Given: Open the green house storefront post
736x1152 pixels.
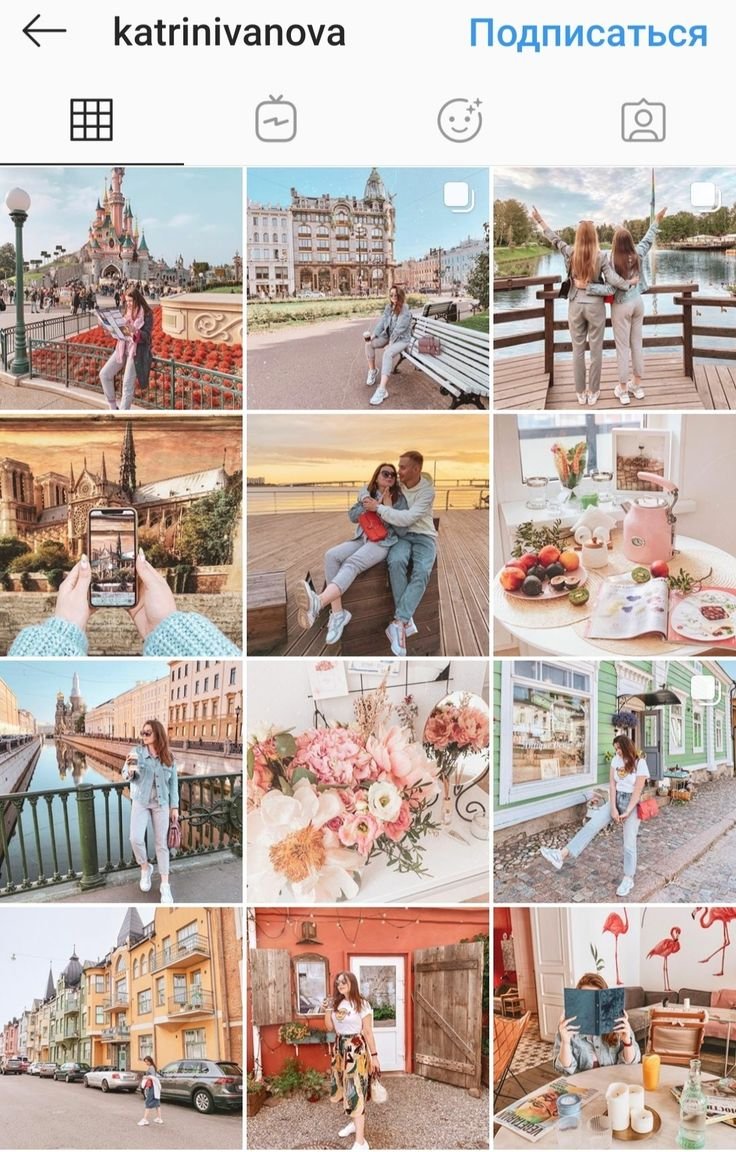Looking at the screenshot, I should [x=614, y=781].
